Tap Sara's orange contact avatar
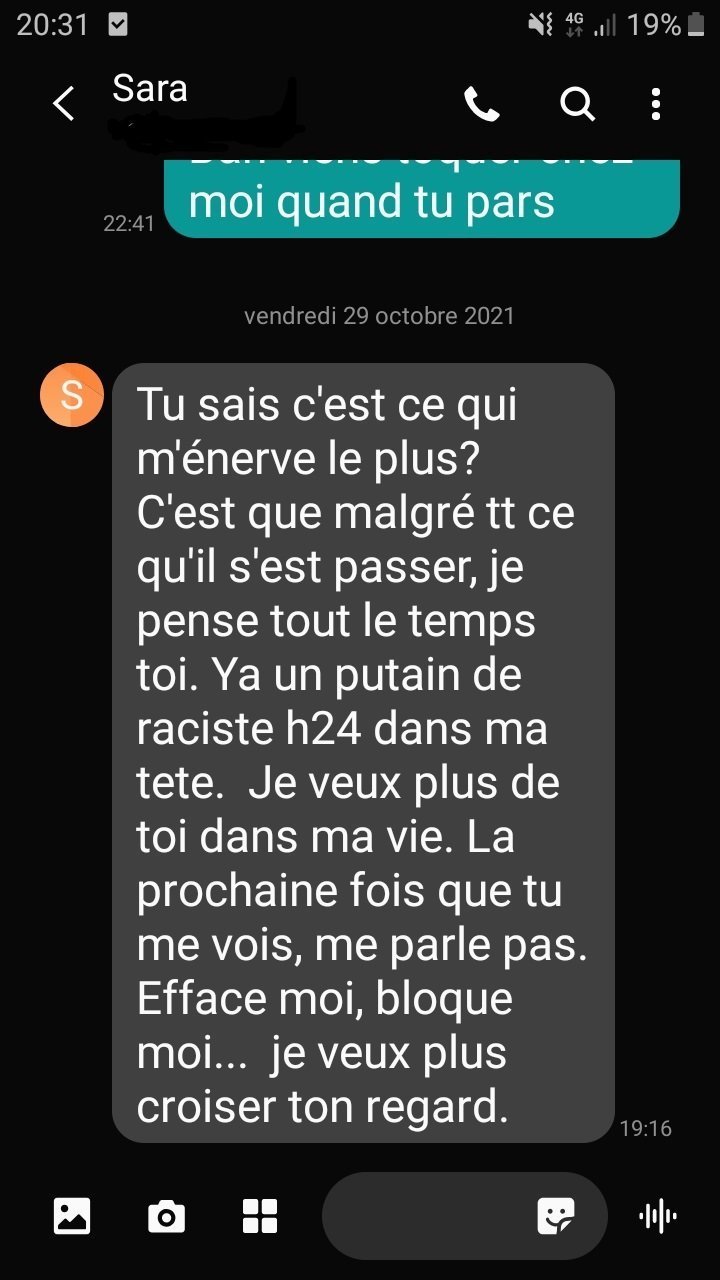 tap(71, 395)
